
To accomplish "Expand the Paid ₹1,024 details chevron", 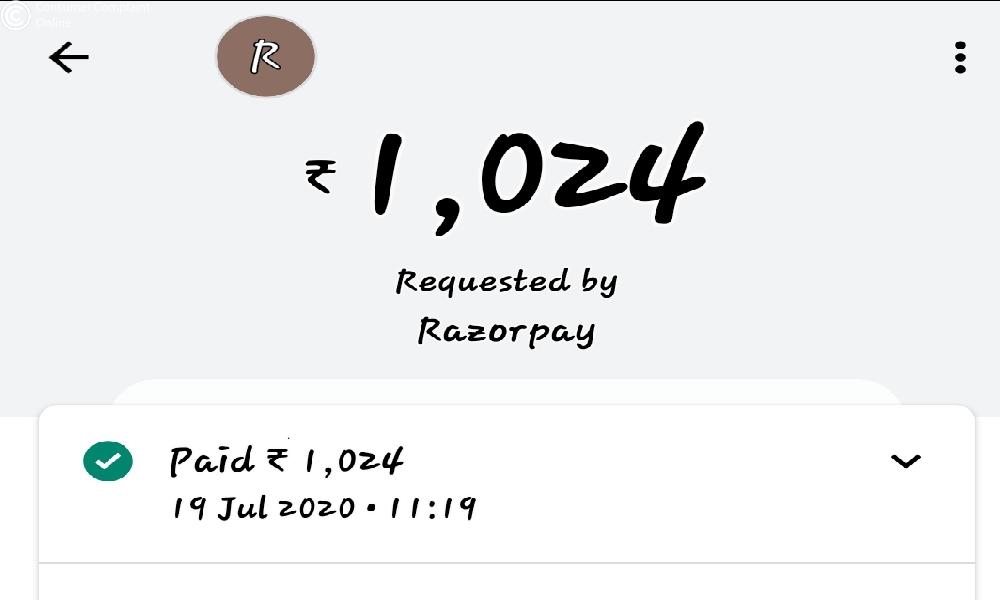I will tap(905, 461).
